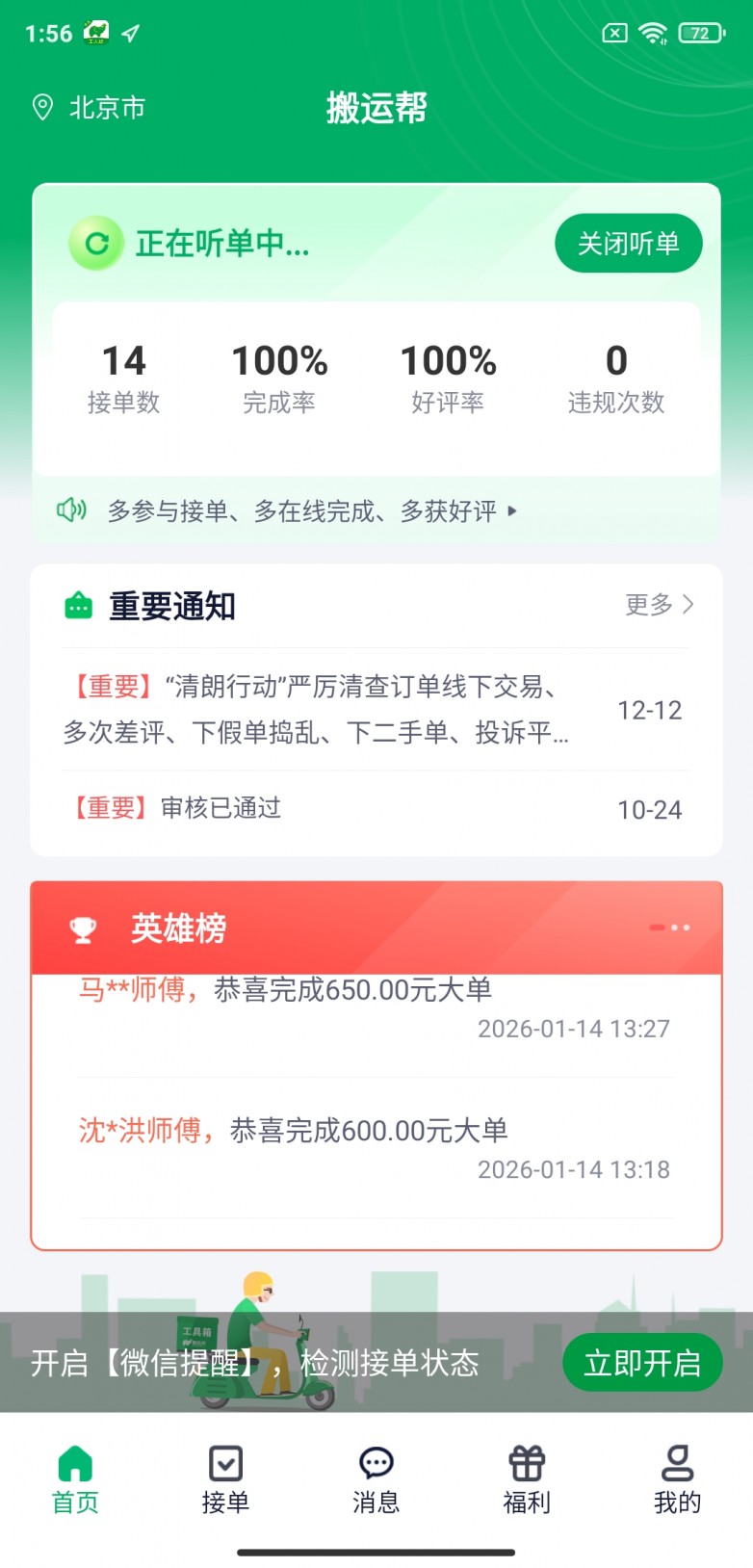Go to the 福利 tab

tap(527, 1478)
